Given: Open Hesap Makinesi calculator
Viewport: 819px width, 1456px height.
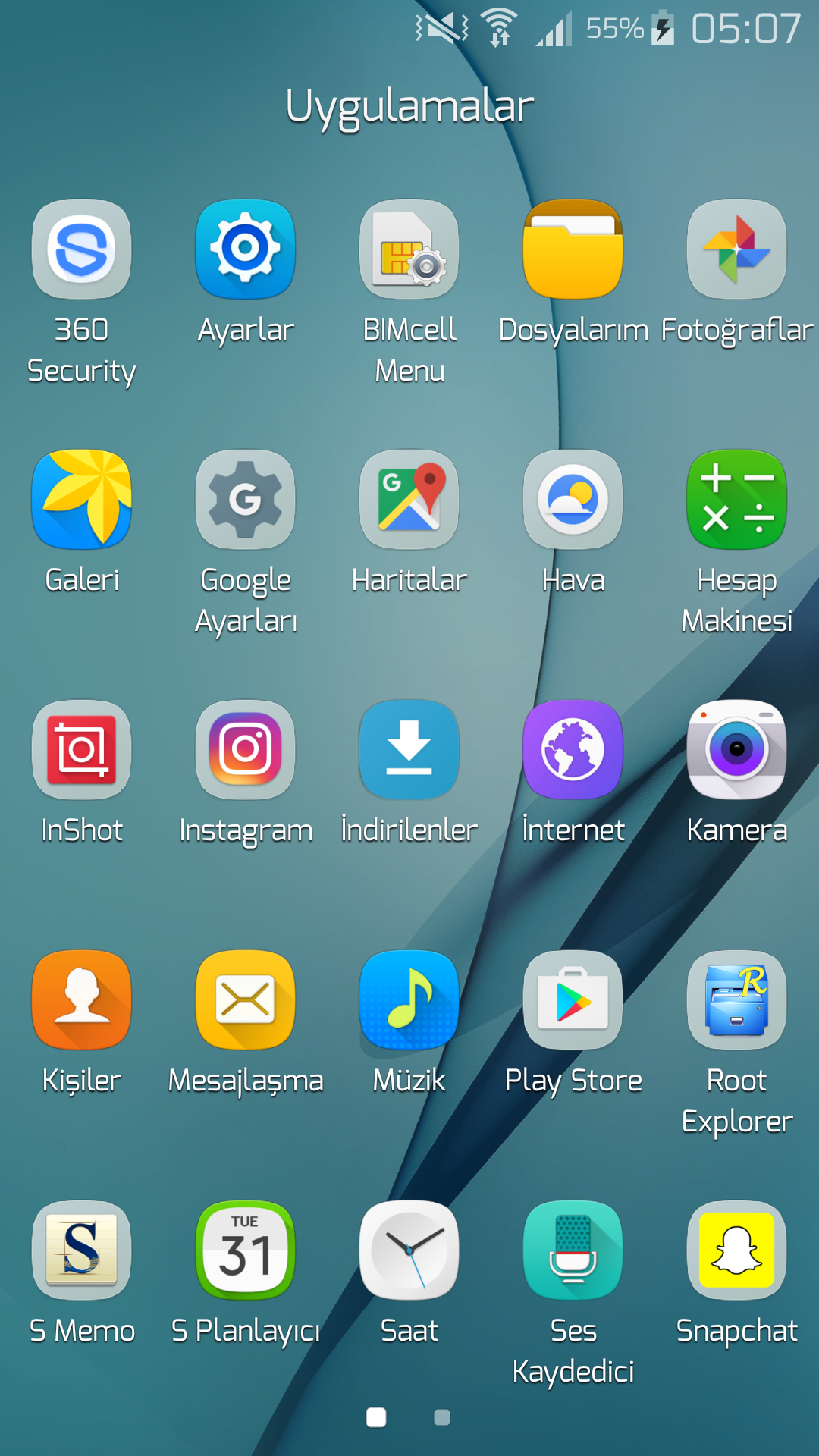Looking at the screenshot, I should tap(736, 500).
